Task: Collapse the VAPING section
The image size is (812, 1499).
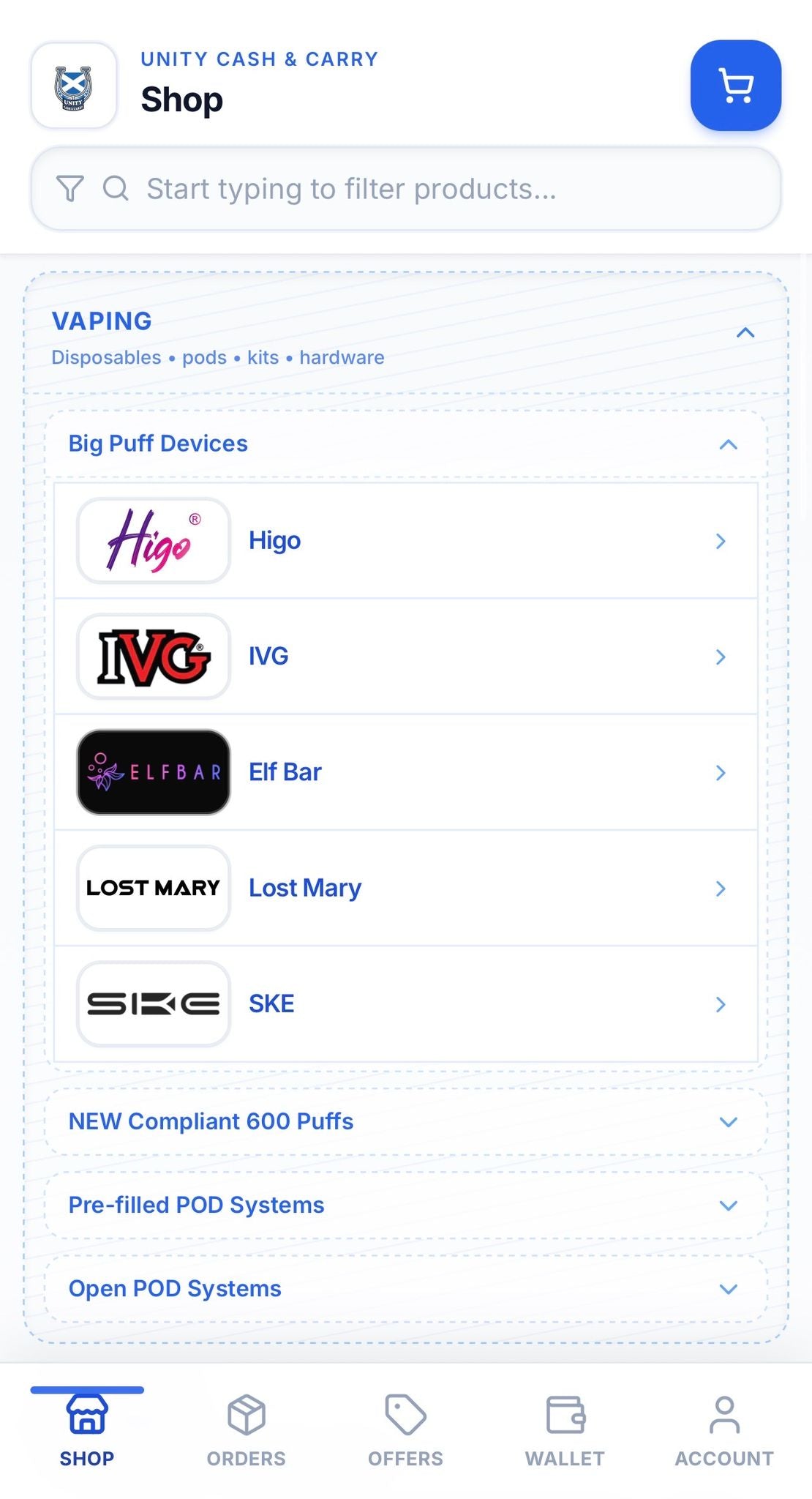Action: point(745,333)
